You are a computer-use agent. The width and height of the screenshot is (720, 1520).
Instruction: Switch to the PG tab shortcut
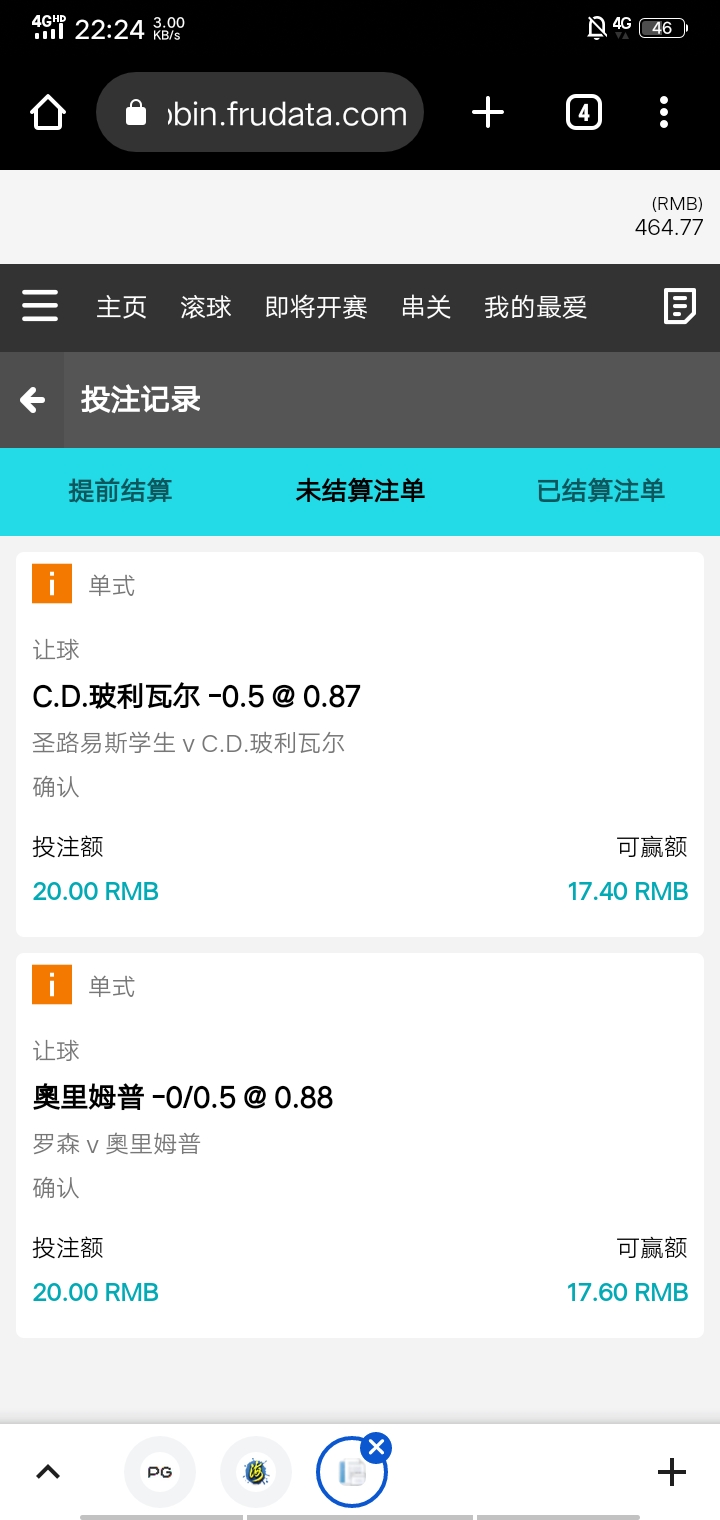(x=160, y=1472)
